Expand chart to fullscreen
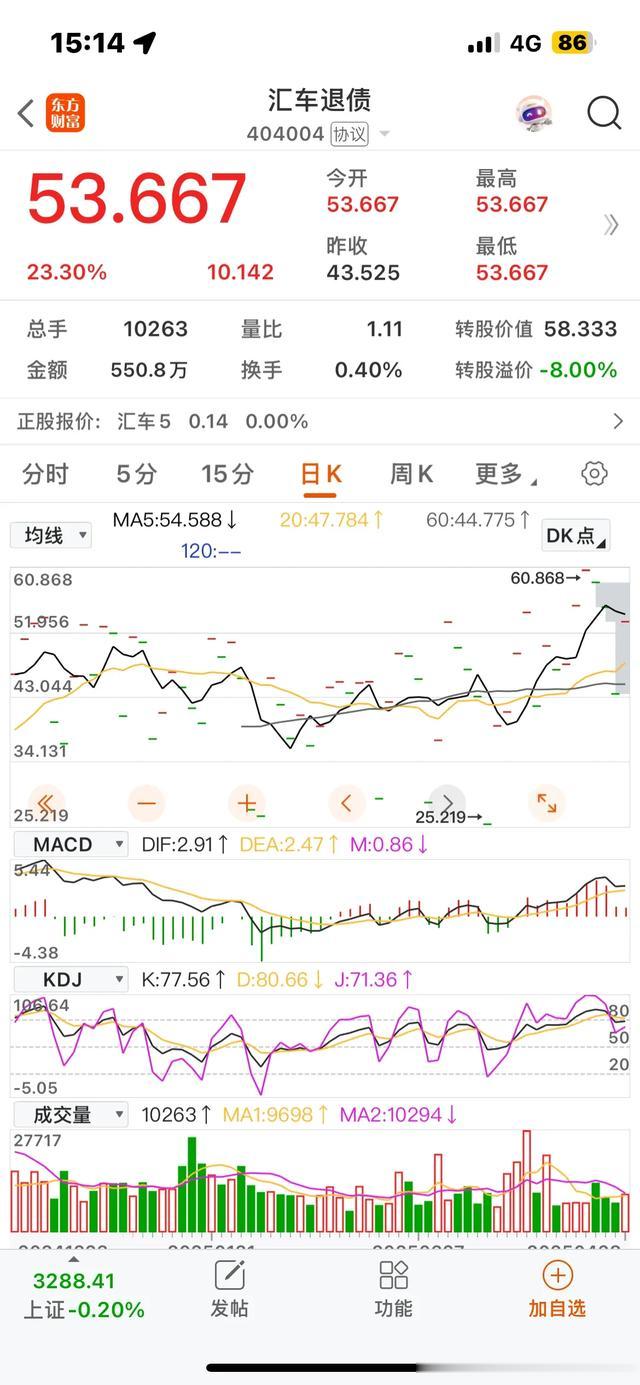 (x=547, y=802)
